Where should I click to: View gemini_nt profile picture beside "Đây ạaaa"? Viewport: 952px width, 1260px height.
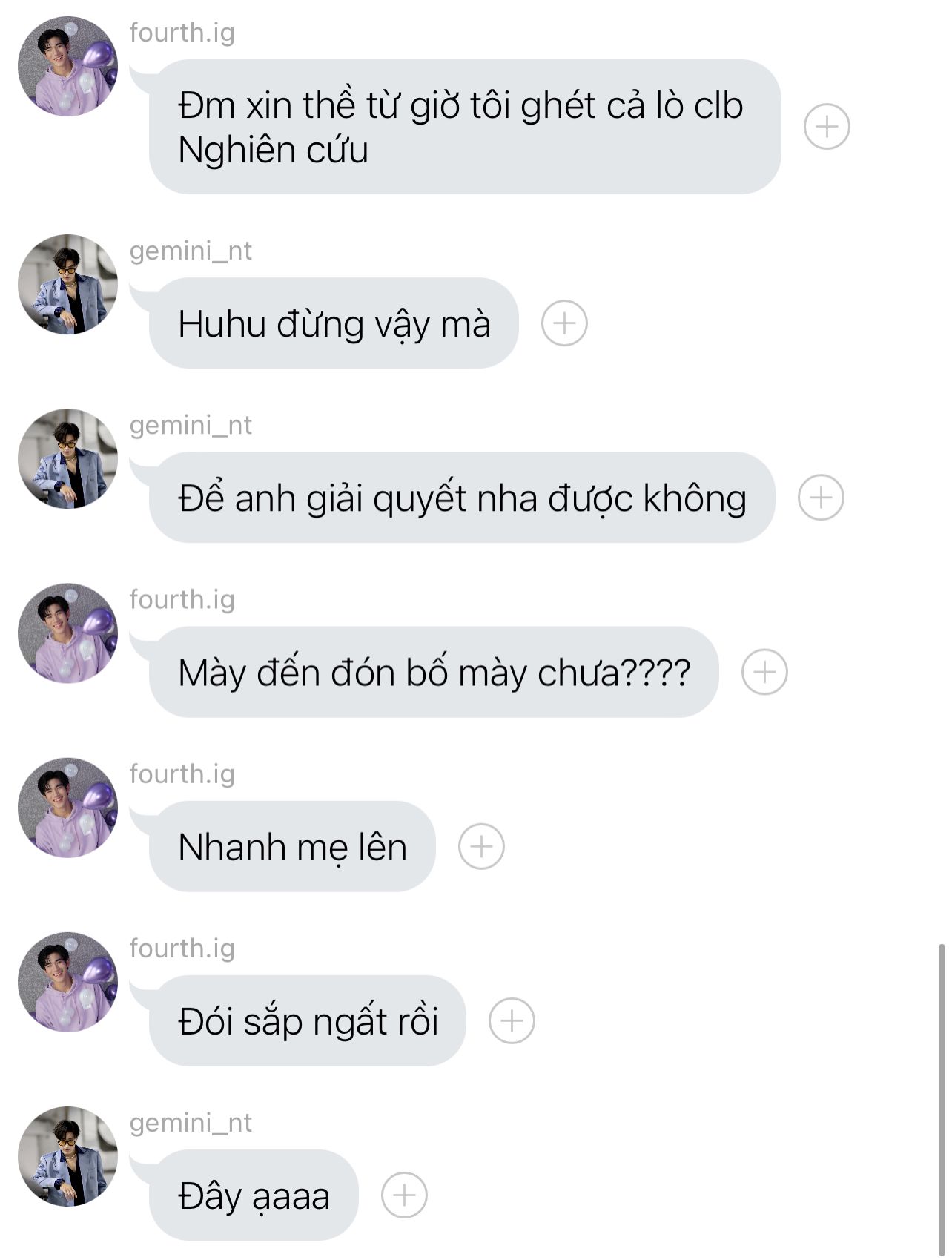[x=67, y=1156]
